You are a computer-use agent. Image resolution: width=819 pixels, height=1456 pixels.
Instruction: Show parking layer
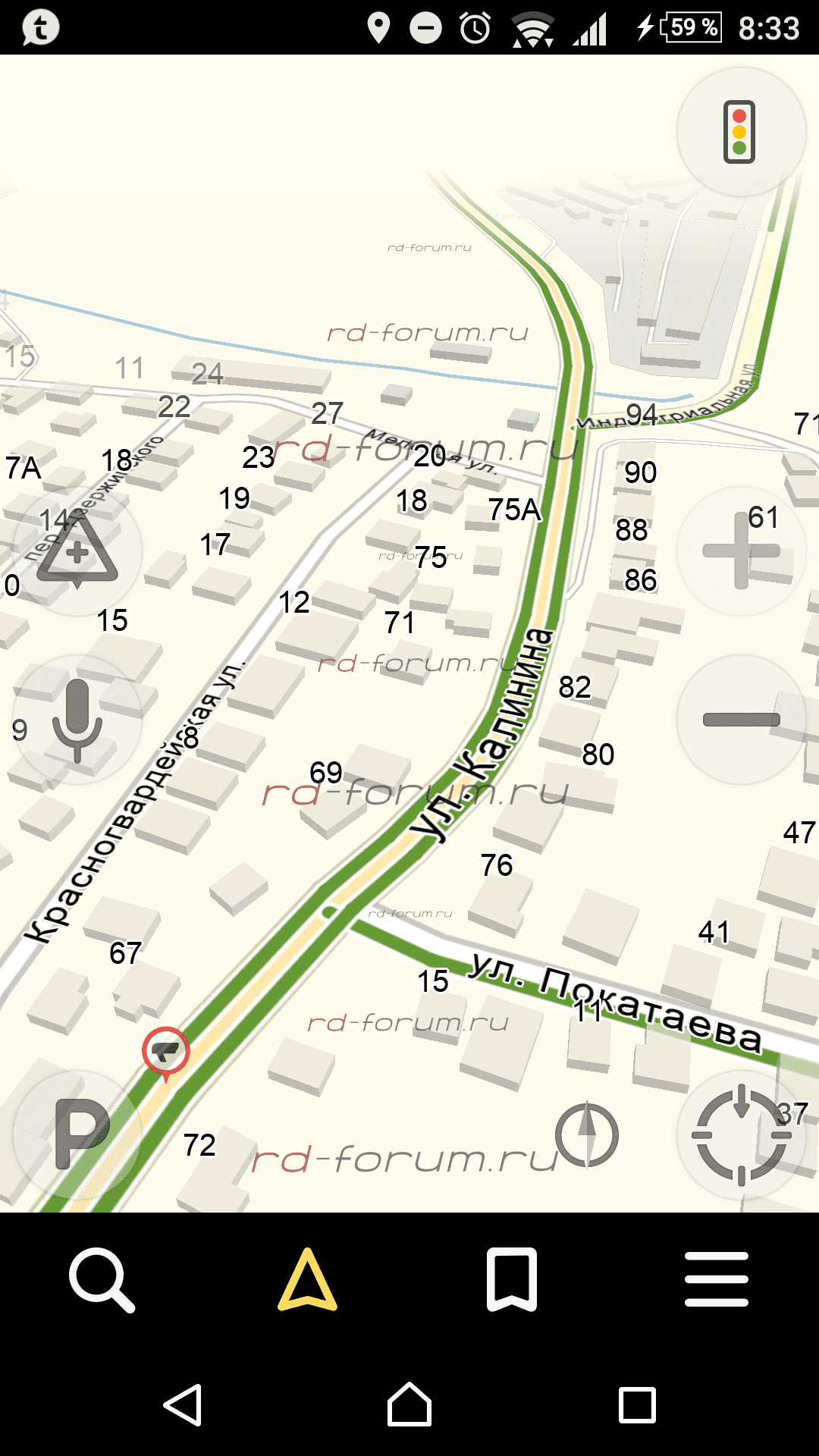(x=77, y=1134)
